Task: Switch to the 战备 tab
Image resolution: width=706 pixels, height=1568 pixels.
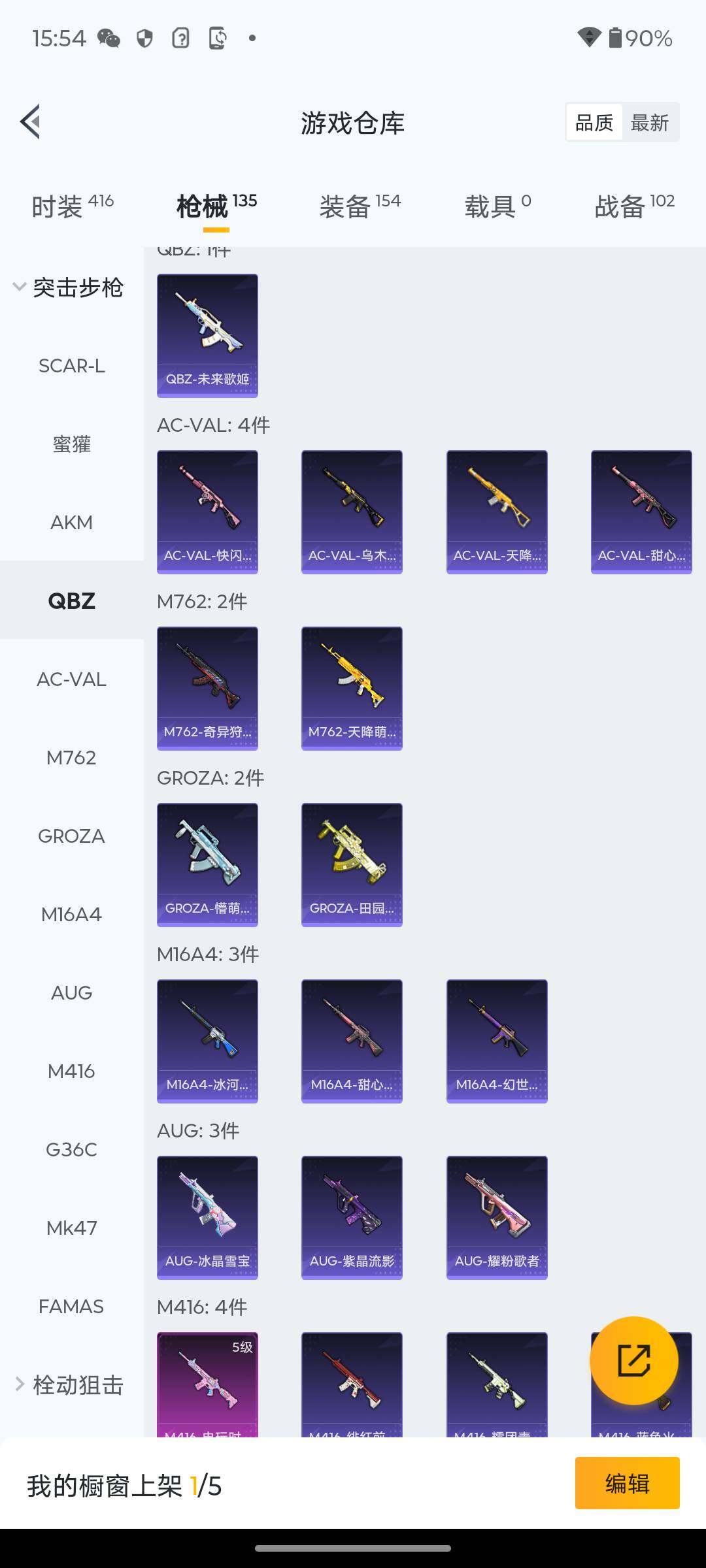Action: (634, 206)
